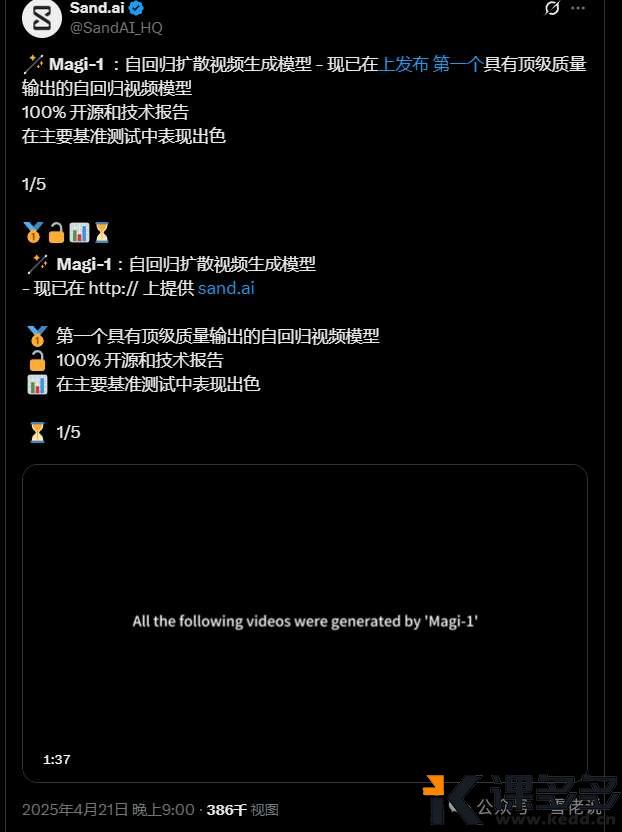Follow the blue 上发布 link
Screen dimensions: 622x832
(405, 64)
